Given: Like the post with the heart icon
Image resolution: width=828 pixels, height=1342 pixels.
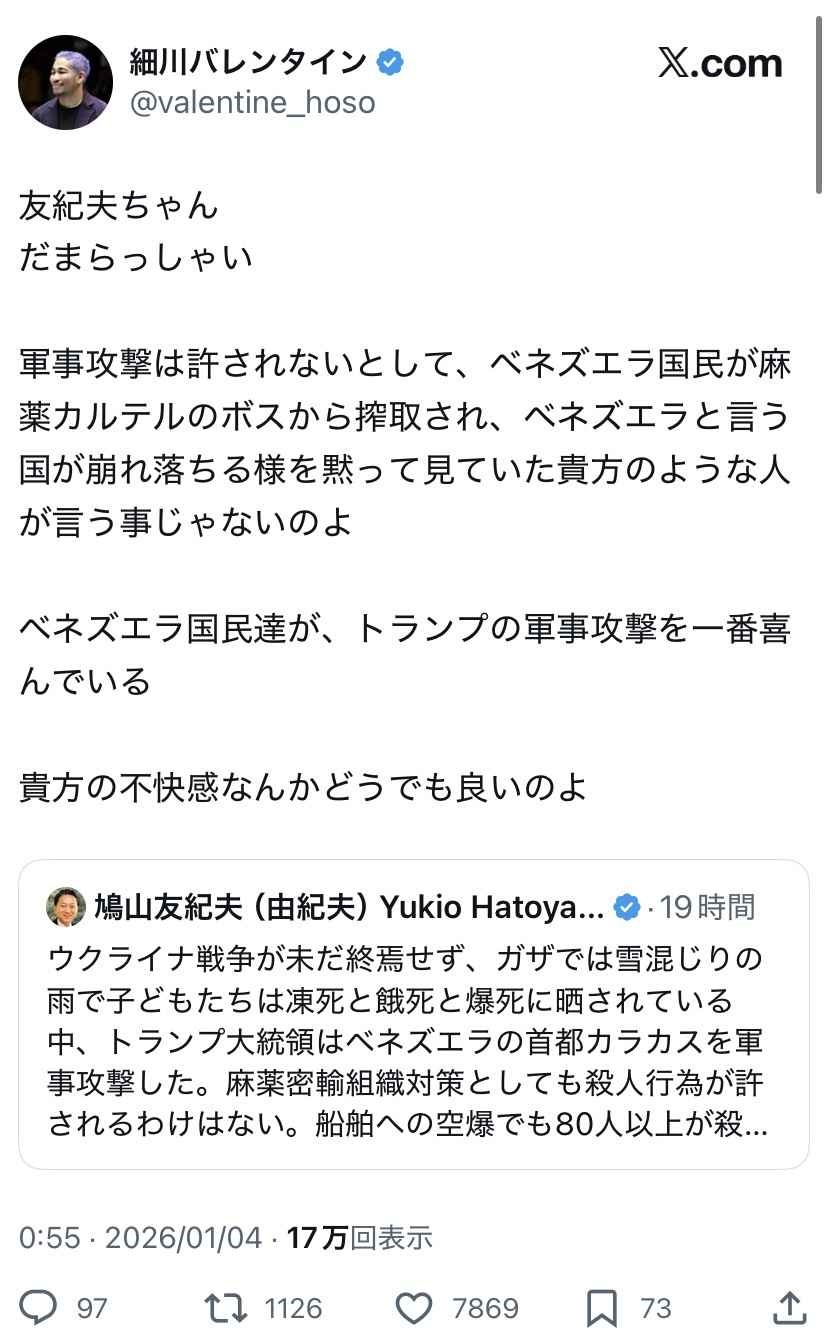Looking at the screenshot, I should click(x=414, y=1307).
